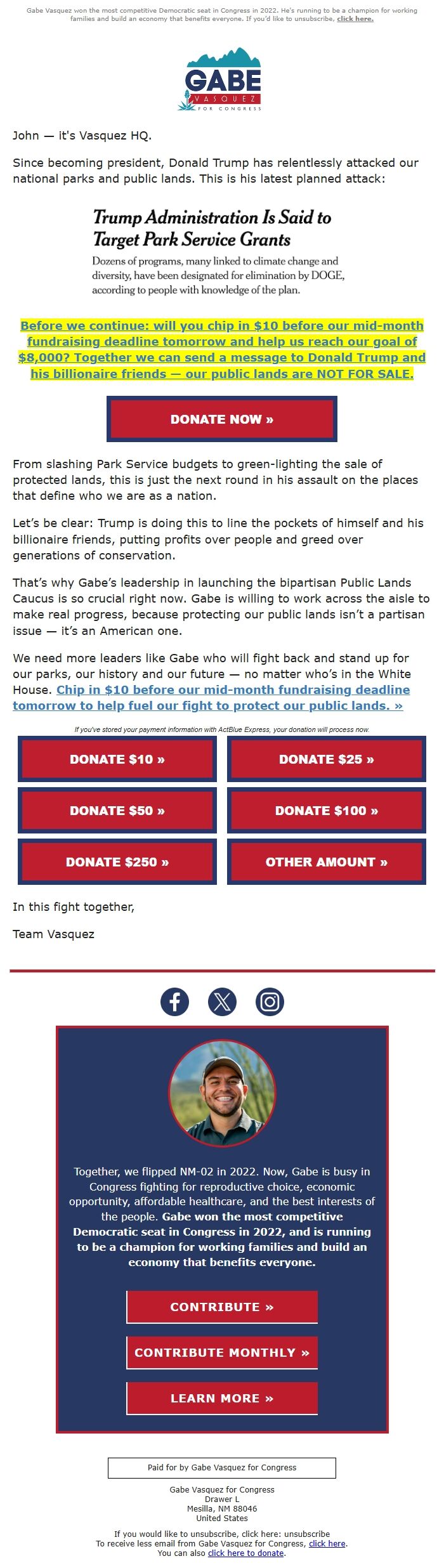Tap OTHER AMOUNT button
Viewport: 444px width, 1568px height.
pyautogui.click(x=326, y=862)
